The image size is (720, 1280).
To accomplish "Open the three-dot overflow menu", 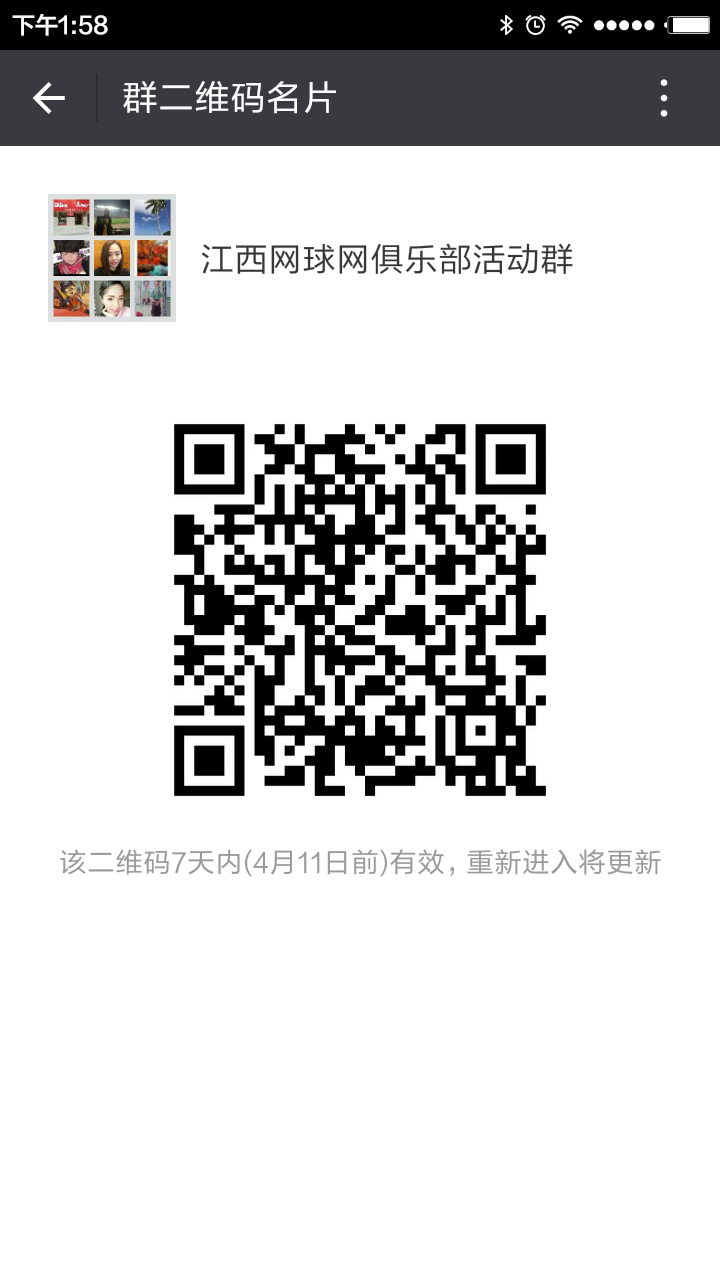I will [664, 98].
